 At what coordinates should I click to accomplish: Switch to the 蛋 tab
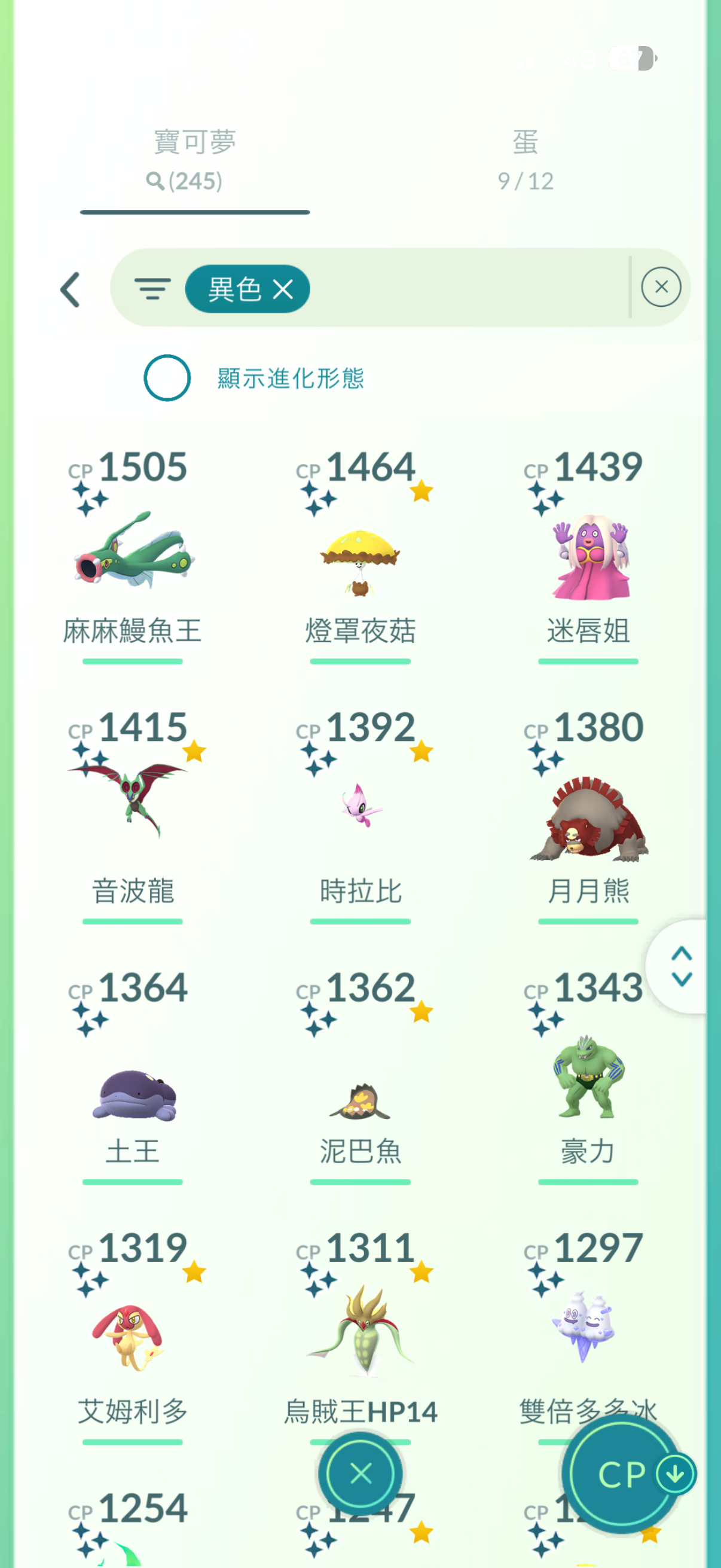pos(525,160)
